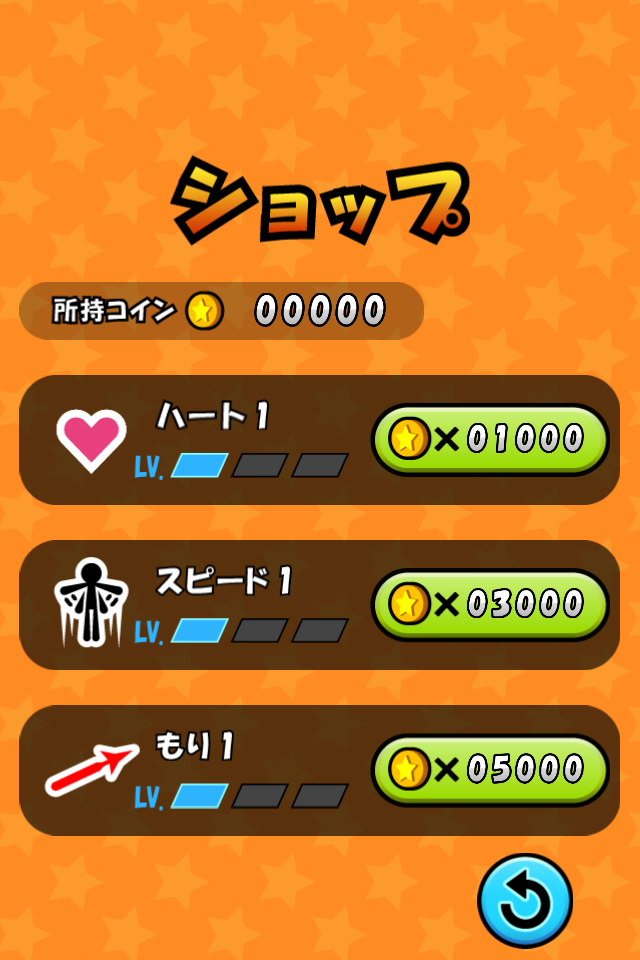Purchase the もり upgrade for 05000 coins
Viewport: 640px width, 960px height.
490,769
